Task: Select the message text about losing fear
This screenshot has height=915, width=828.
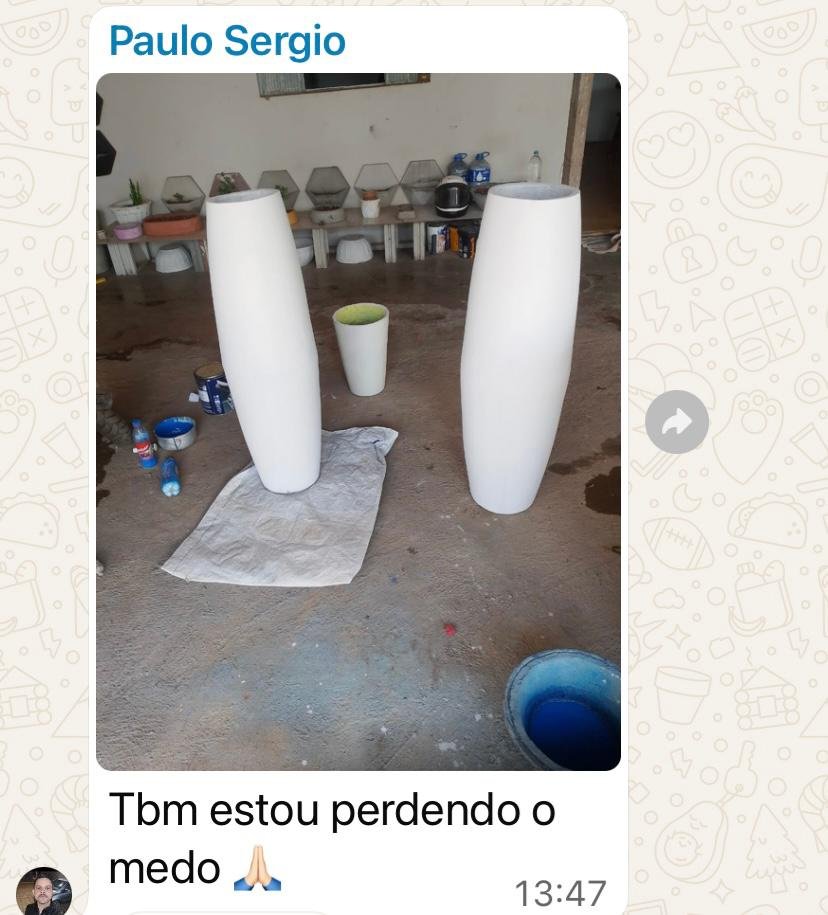Action: [330, 810]
